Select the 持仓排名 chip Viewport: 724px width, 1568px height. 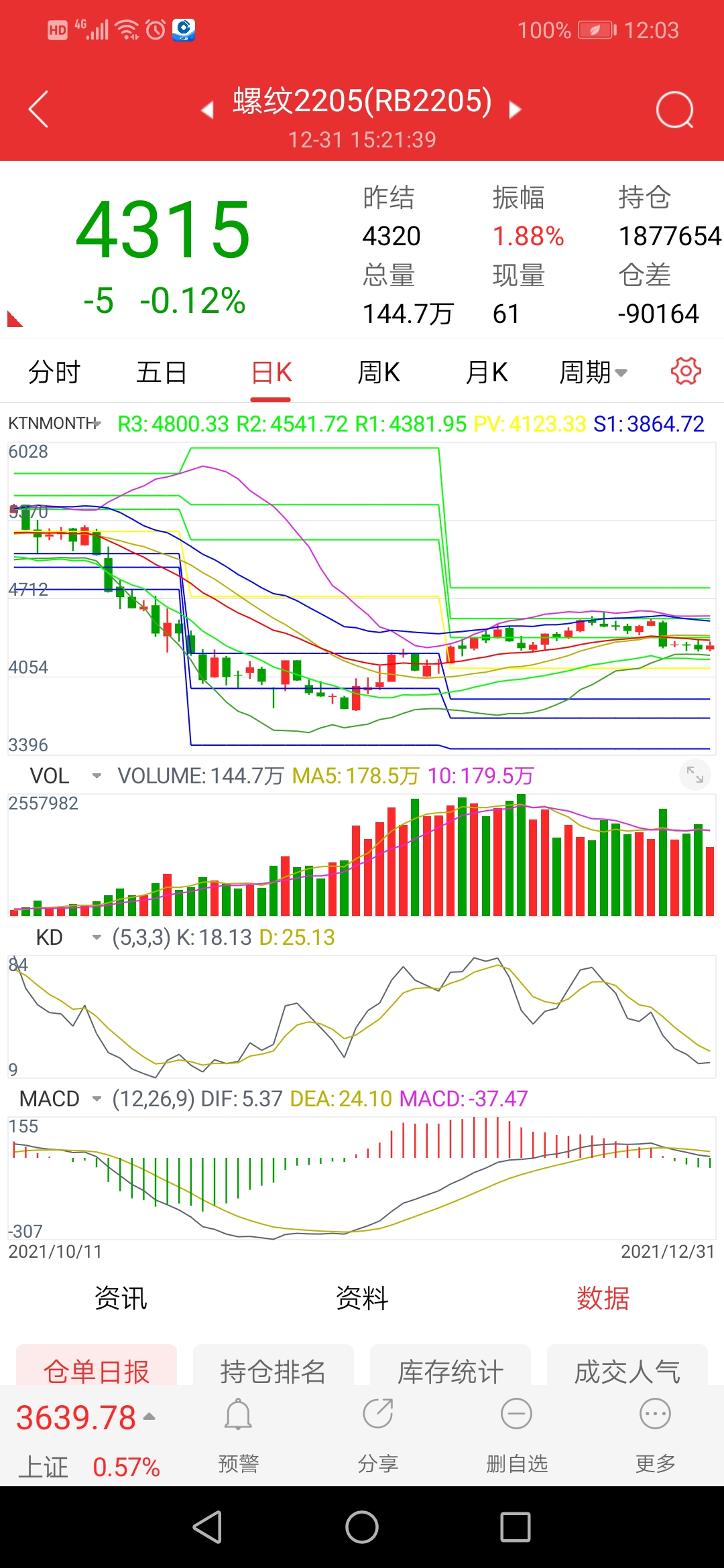[273, 1371]
